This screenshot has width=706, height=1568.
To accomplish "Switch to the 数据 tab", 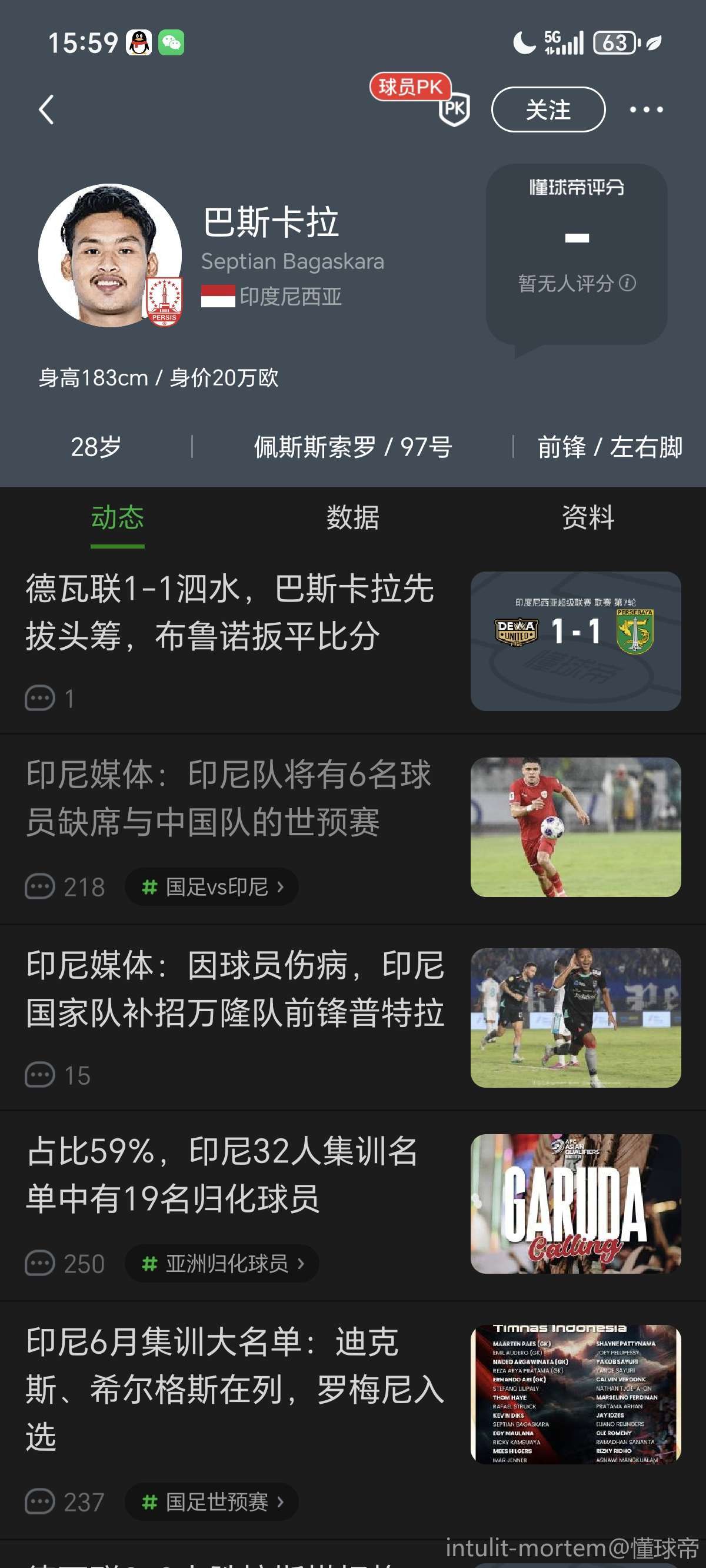I will [x=352, y=517].
